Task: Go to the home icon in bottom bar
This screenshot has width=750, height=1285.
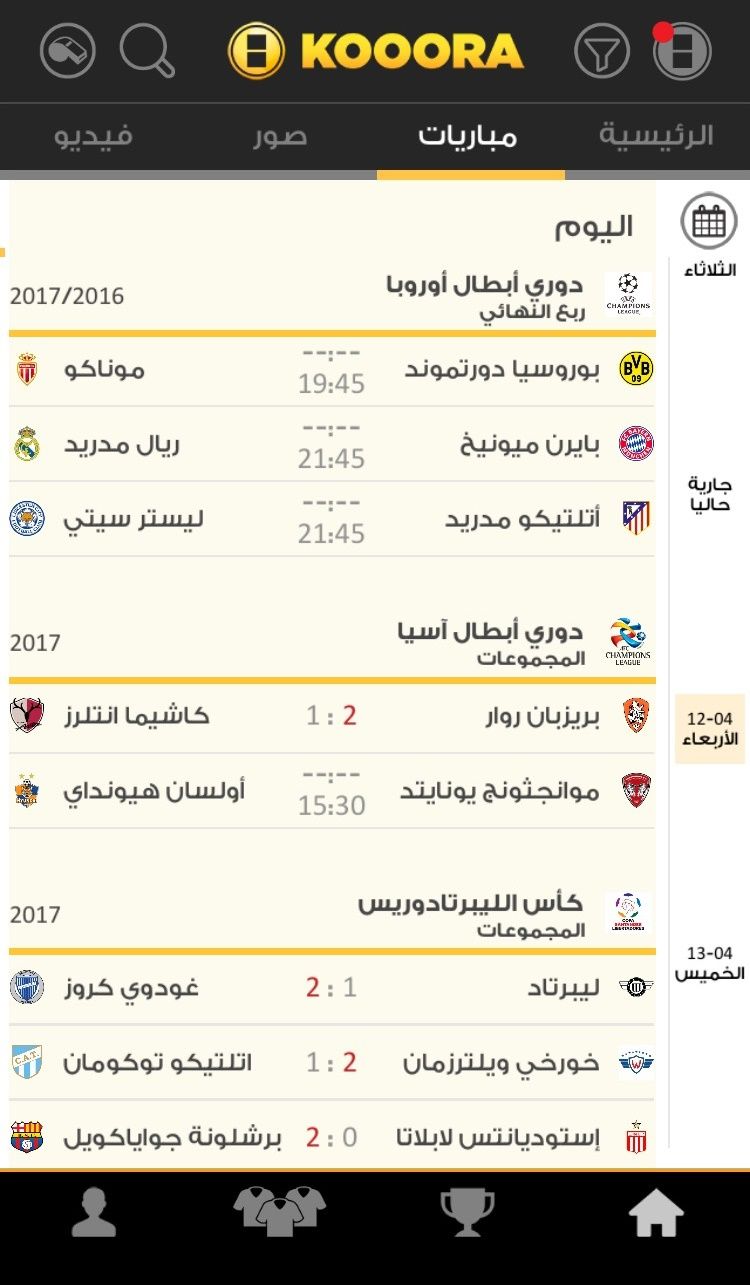Action: pyautogui.click(x=655, y=1214)
